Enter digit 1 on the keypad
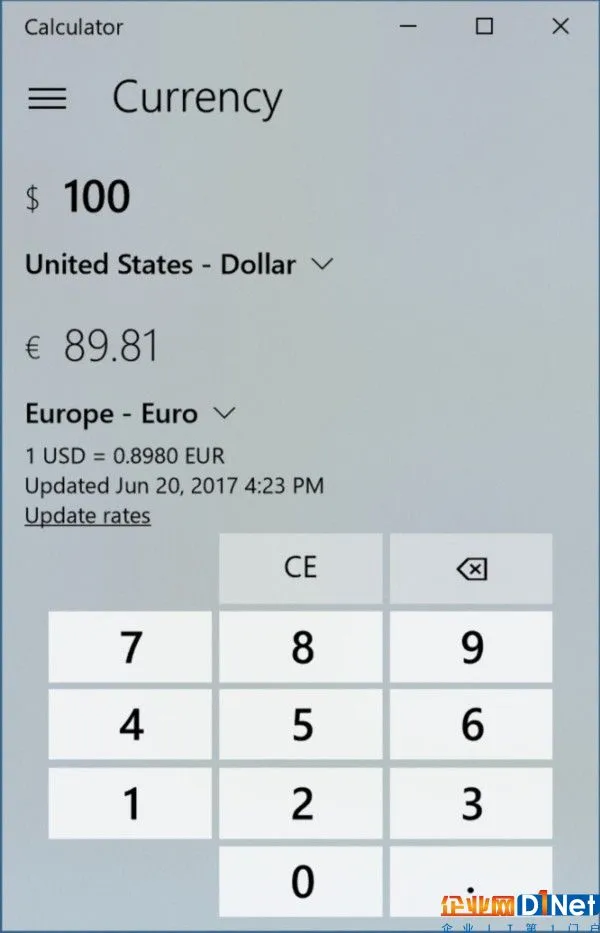The image size is (600, 933). pyautogui.click(x=131, y=803)
